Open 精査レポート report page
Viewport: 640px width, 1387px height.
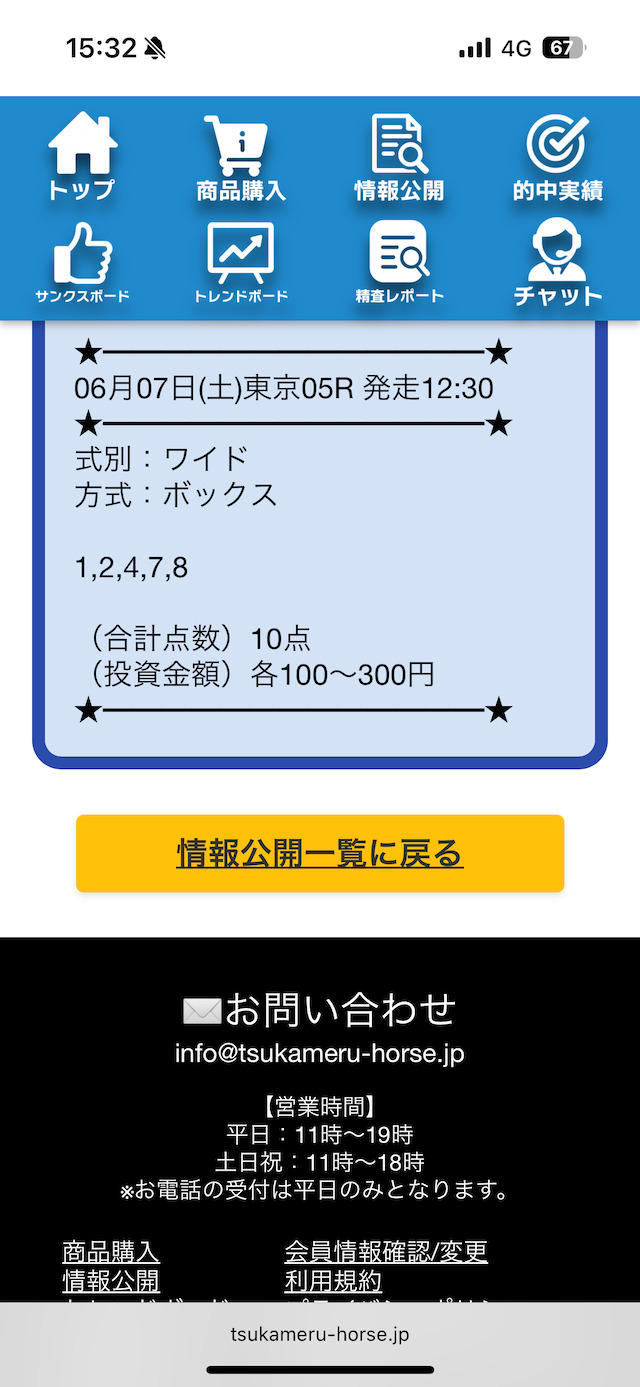[x=399, y=263]
